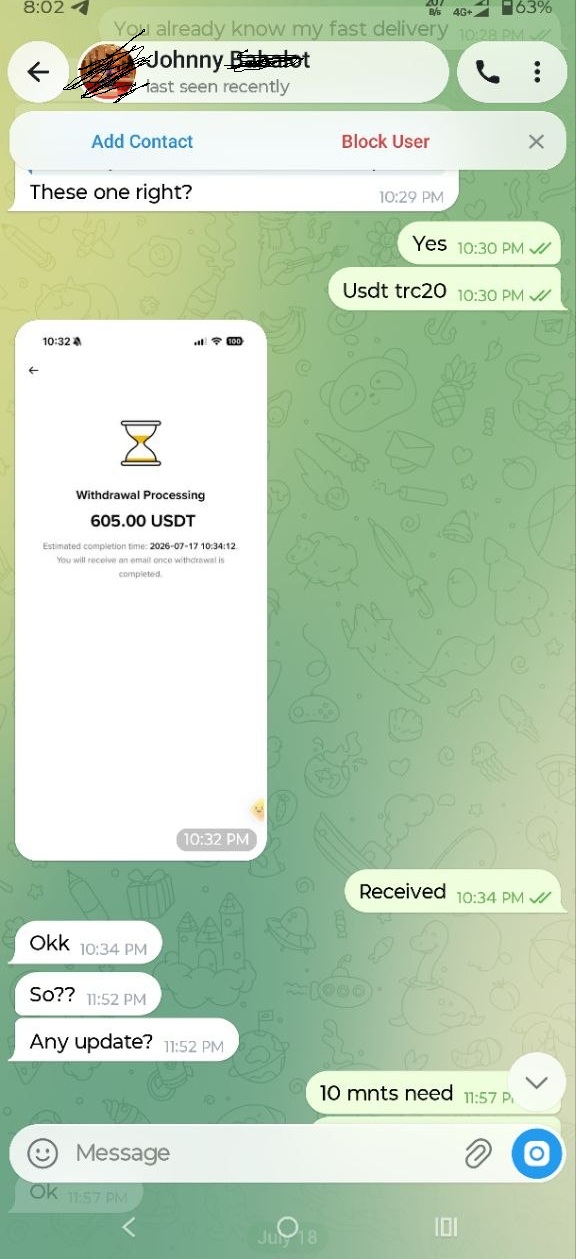This screenshot has width=576, height=1259.
Task: Tap Add Contact
Action: (142, 141)
